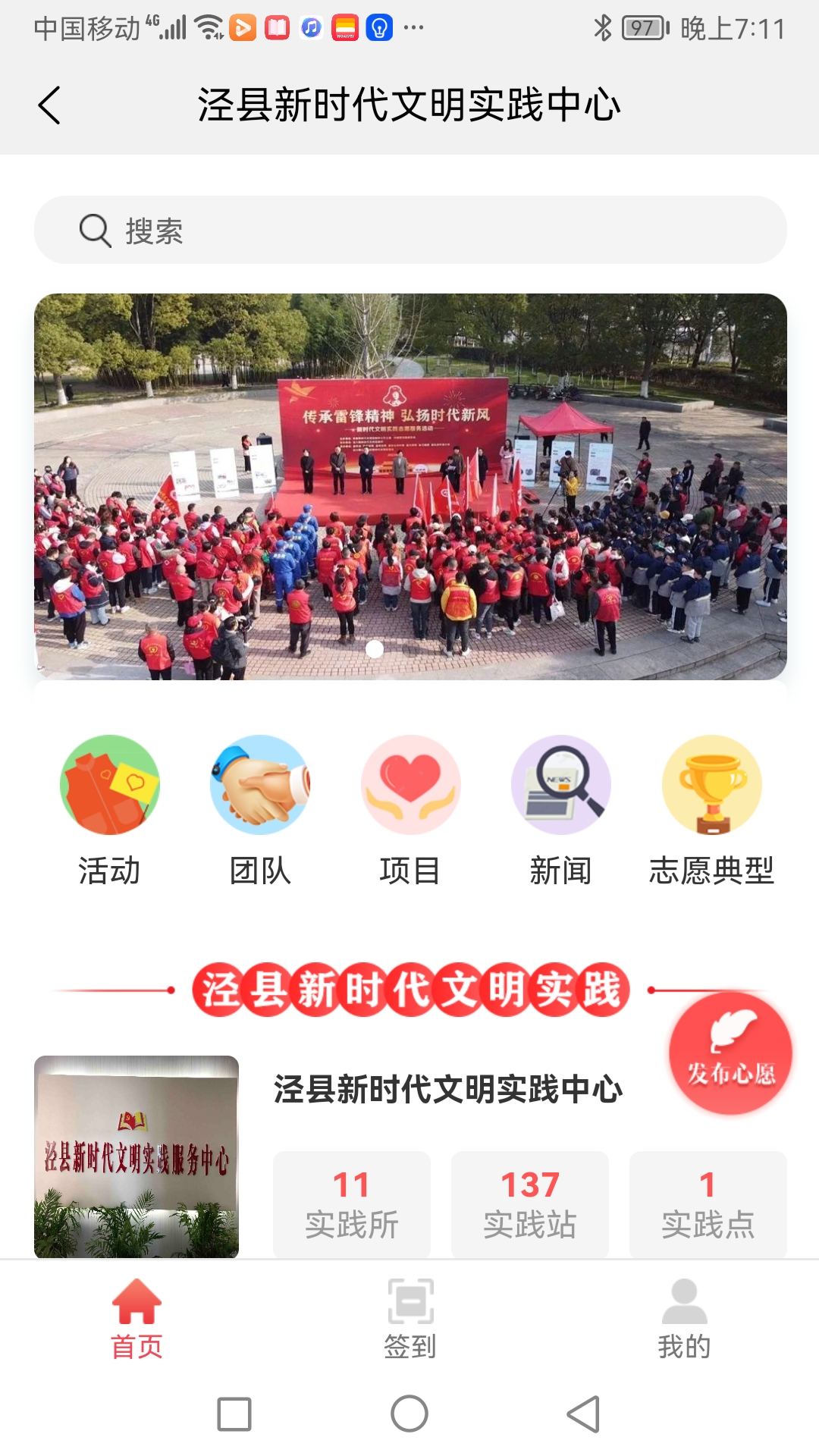The width and height of the screenshot is (819, 1456).
Task: Open the 活动 (Activities) icon
Action: click(109, 786)
